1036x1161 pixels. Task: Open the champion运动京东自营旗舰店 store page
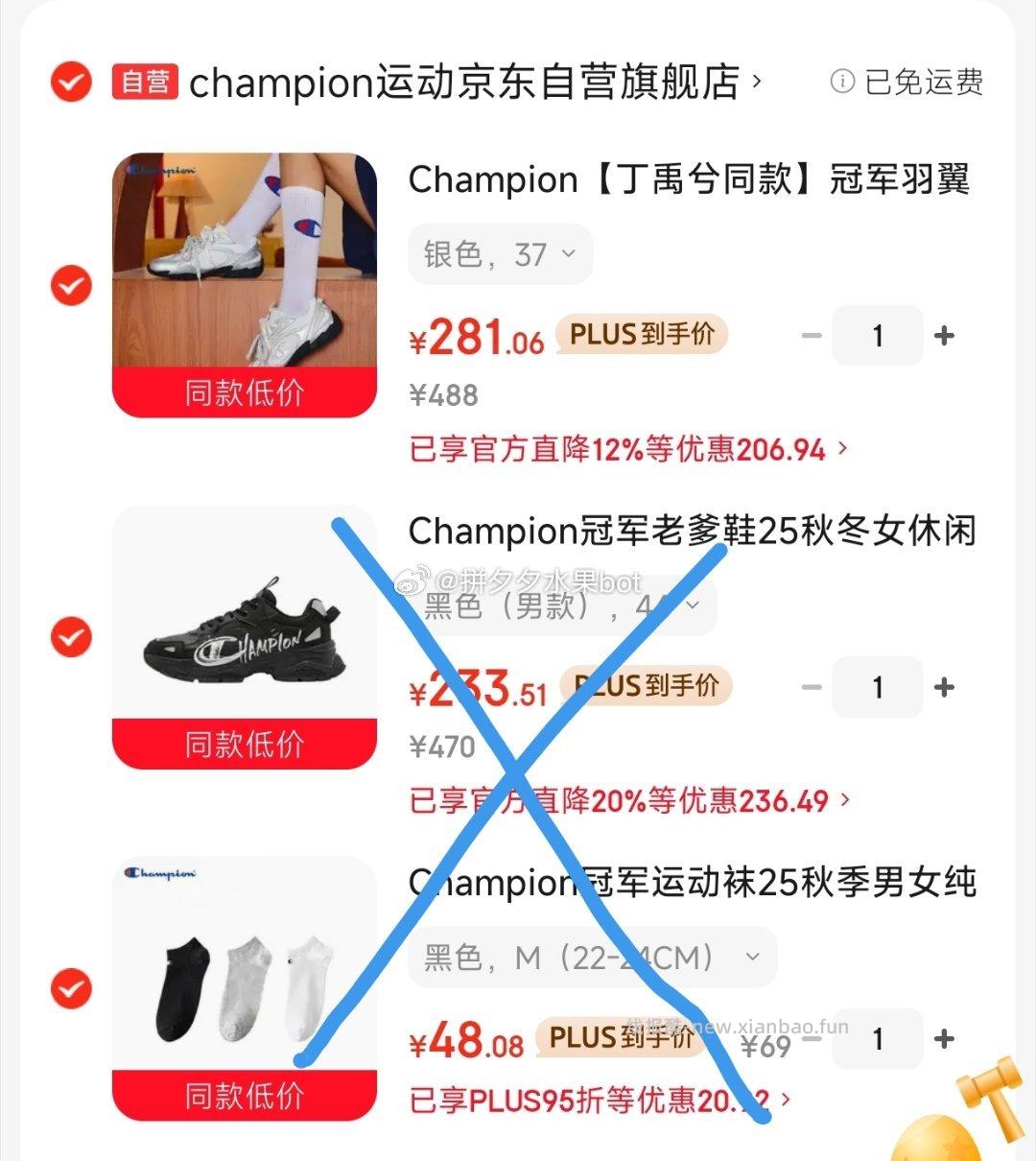pos(472,82)
